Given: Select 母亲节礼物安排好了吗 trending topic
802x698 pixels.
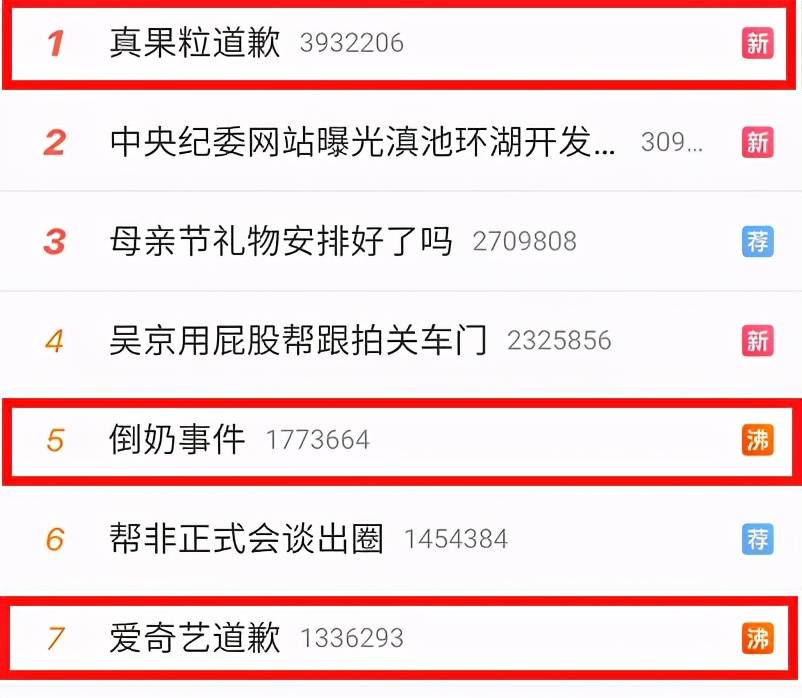Looking at the screenshot, I should (280, 241).
